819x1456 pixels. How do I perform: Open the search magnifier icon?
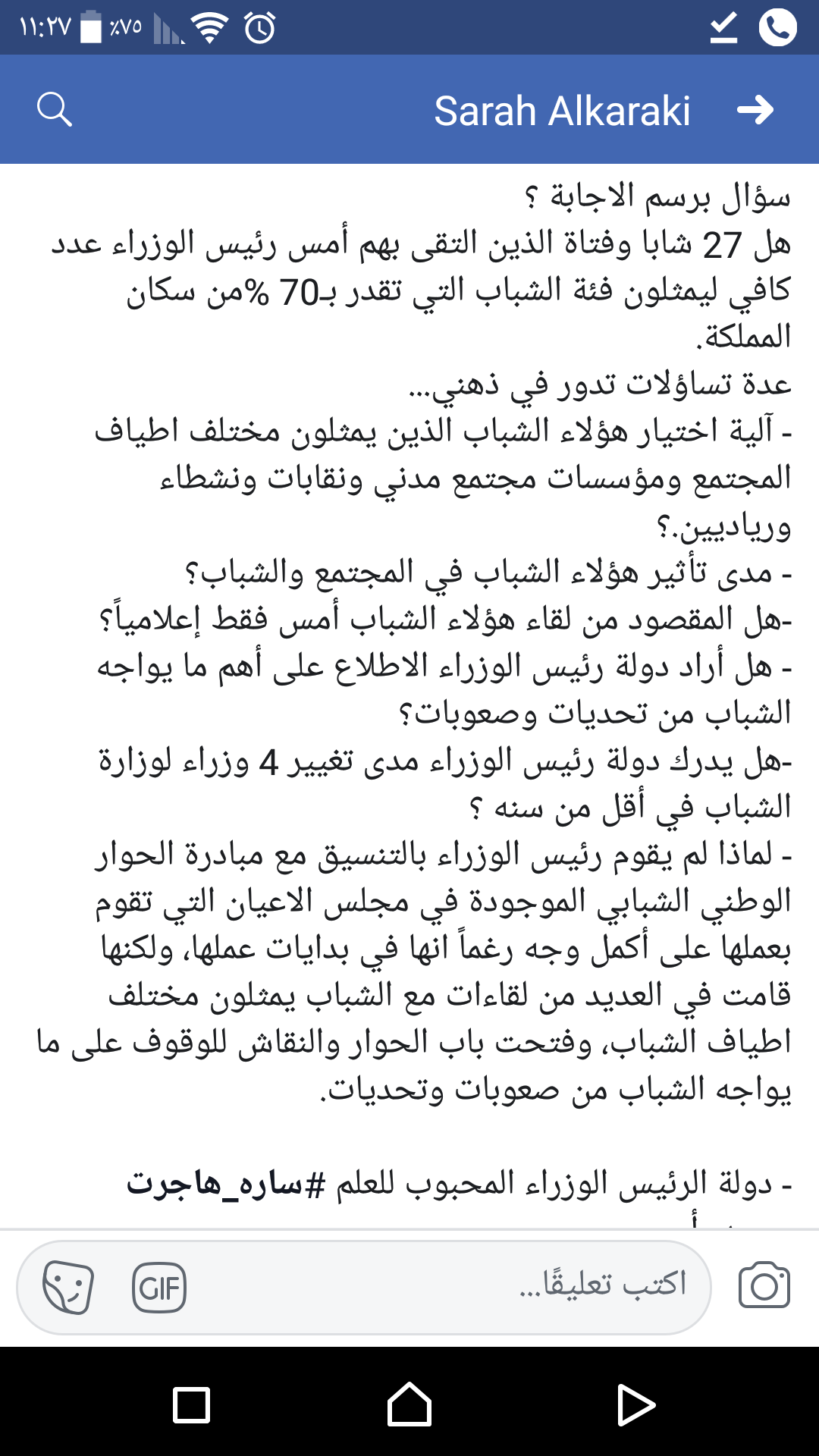[55, 110]
